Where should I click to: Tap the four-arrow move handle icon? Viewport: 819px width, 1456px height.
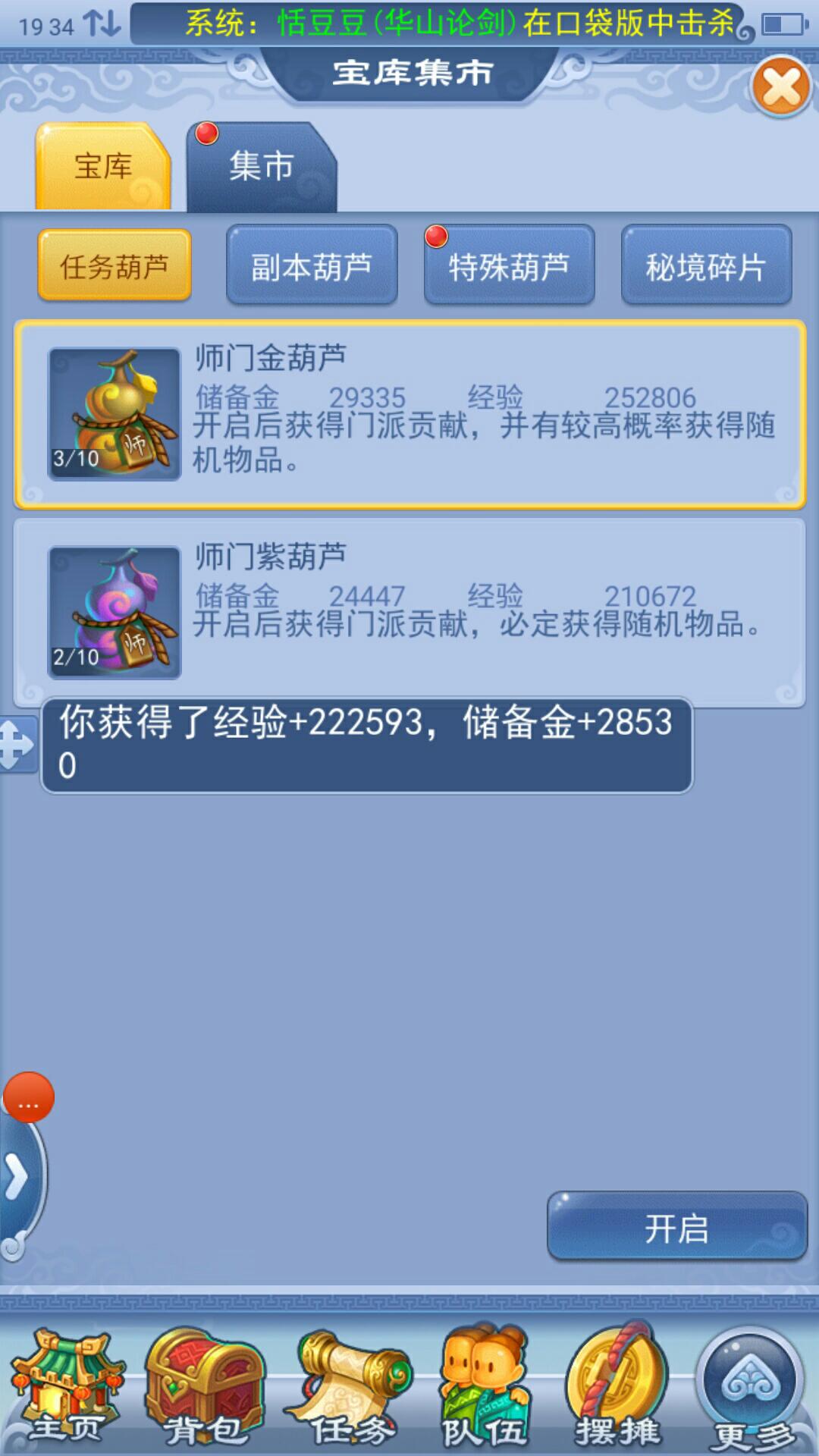(x=17, y=744)
